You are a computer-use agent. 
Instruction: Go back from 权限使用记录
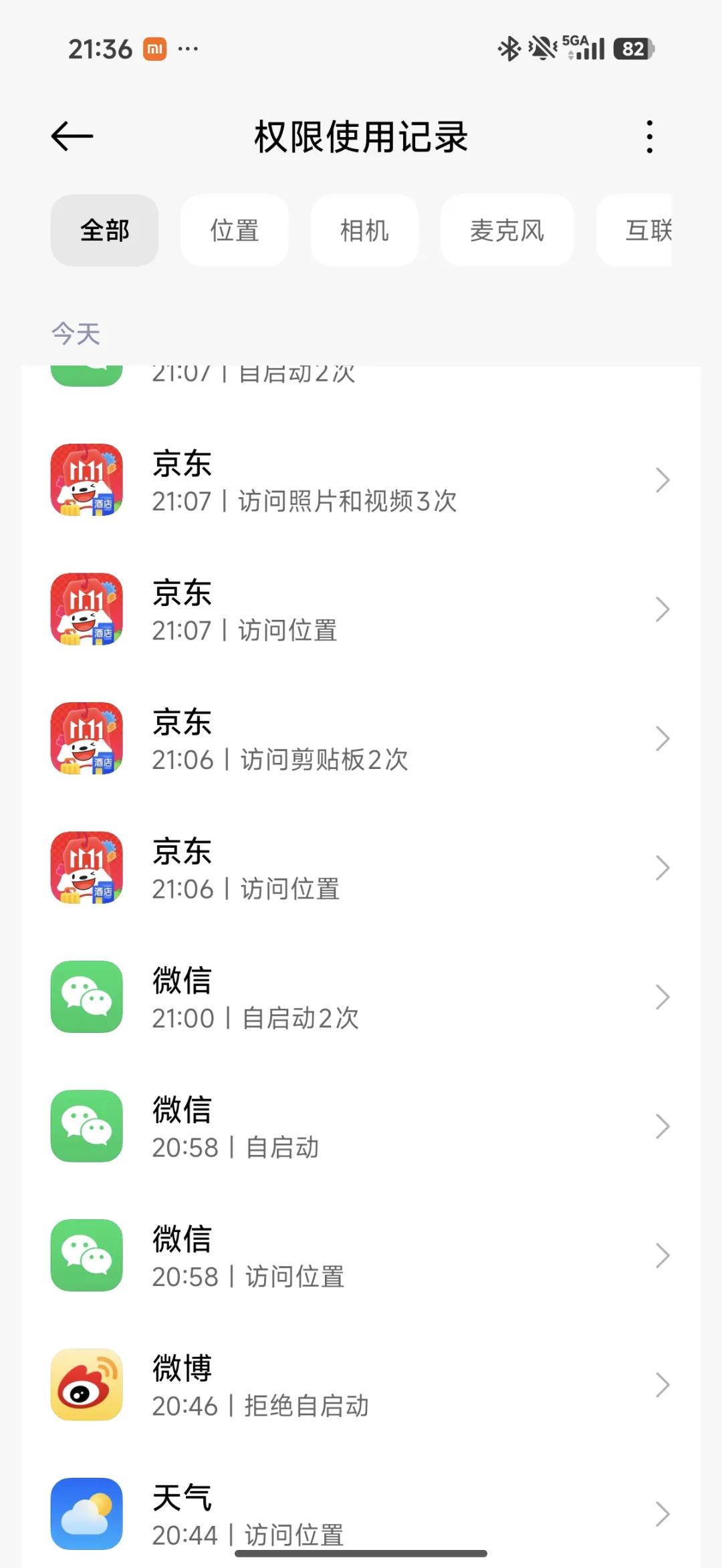click(x=72, y=137)
